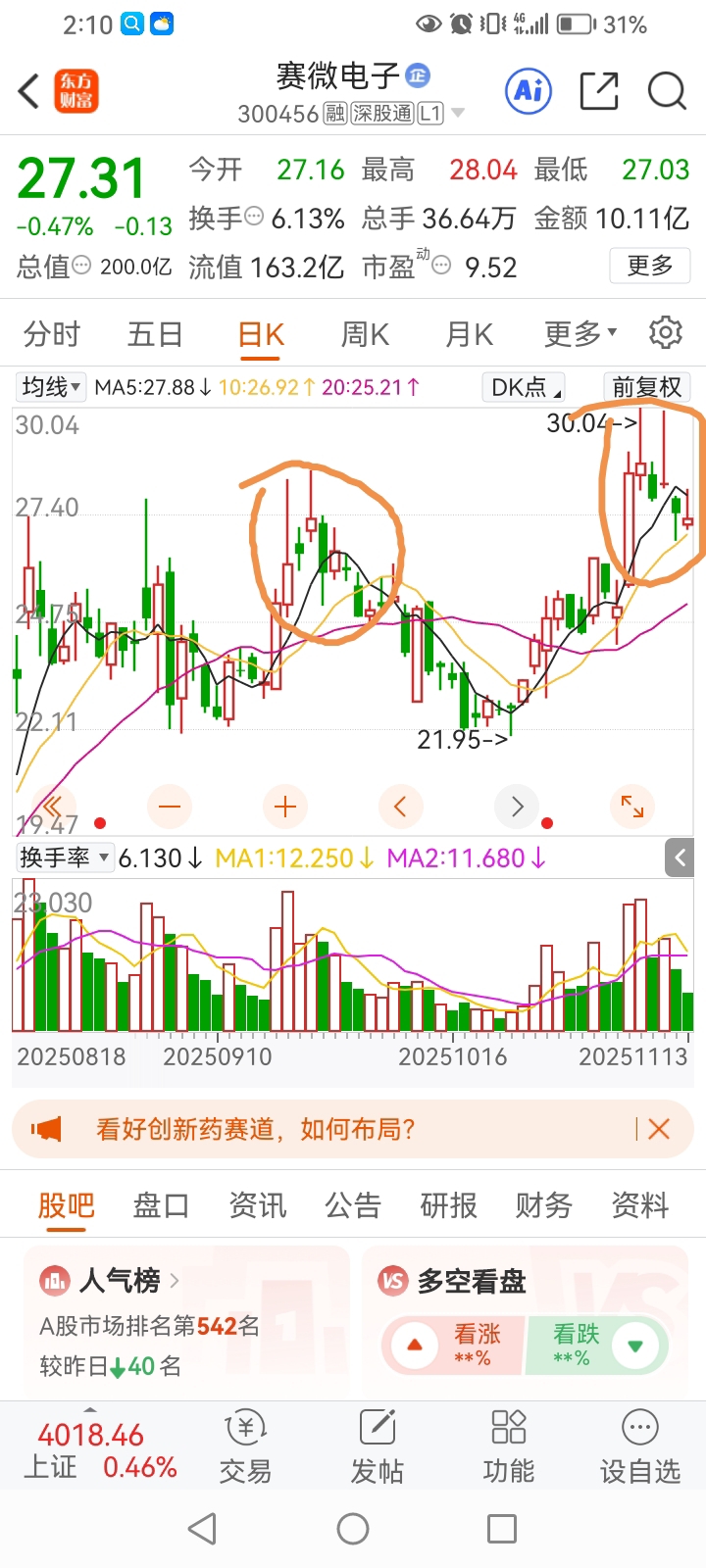This screenshot has width=706, height=1568.
Task: Open the search magnifier
Action: pos(667,91)
